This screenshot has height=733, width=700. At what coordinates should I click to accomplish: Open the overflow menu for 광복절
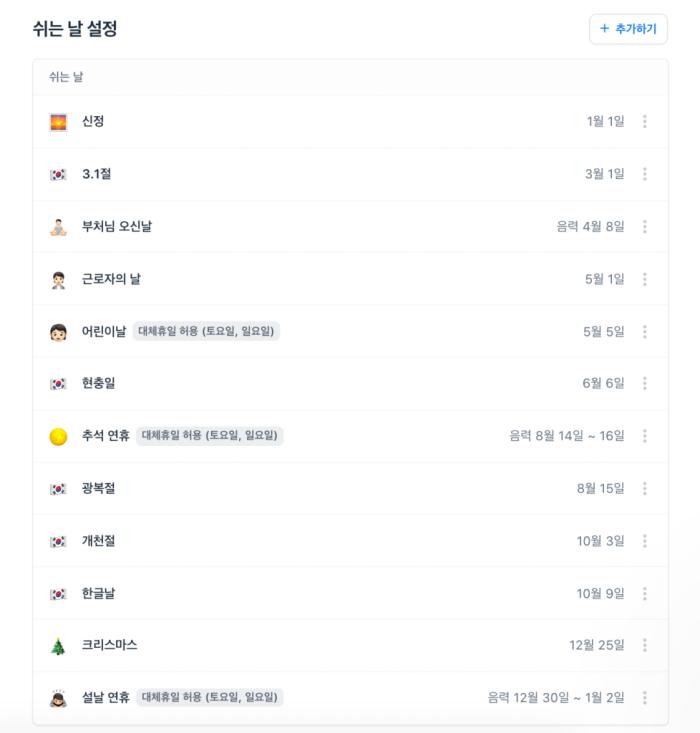(644, 489)
